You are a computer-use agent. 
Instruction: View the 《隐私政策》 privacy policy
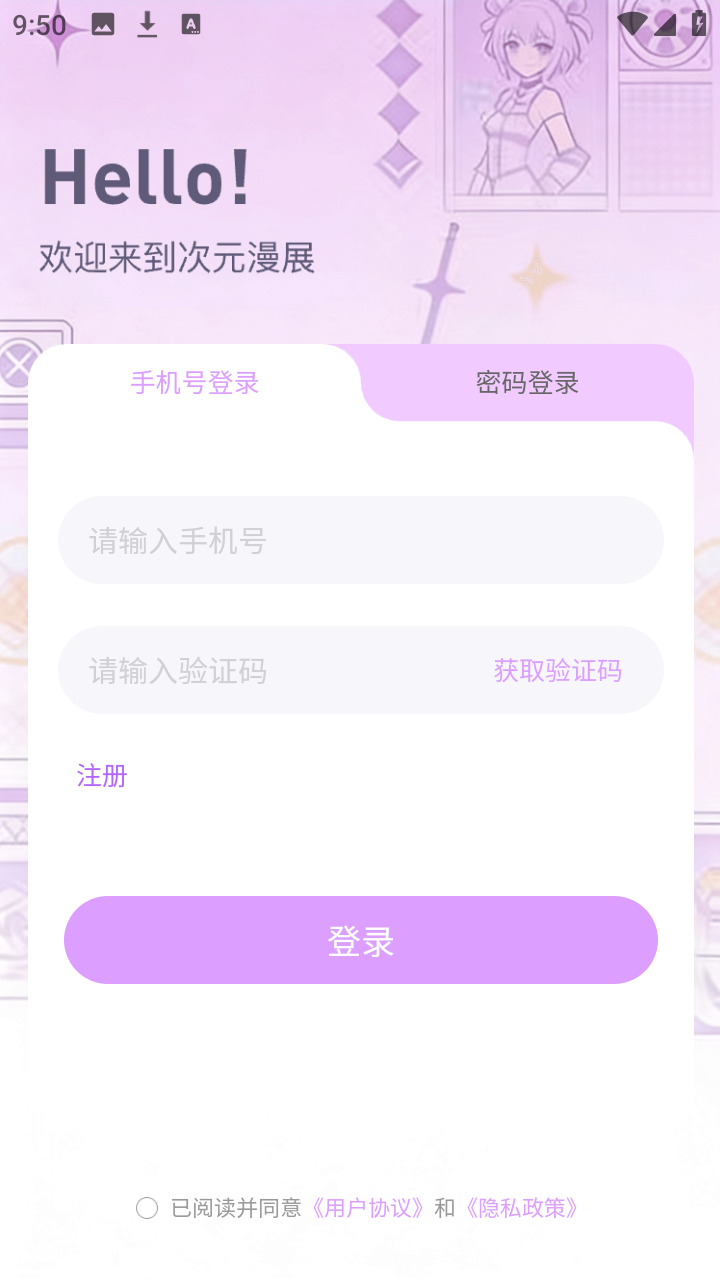(523, 1207)
